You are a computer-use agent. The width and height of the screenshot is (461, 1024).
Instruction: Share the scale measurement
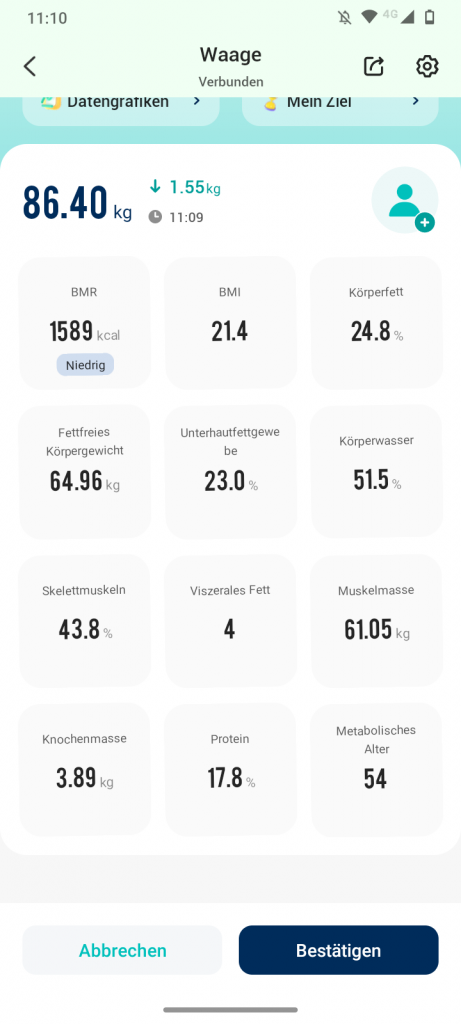(374, 67)
